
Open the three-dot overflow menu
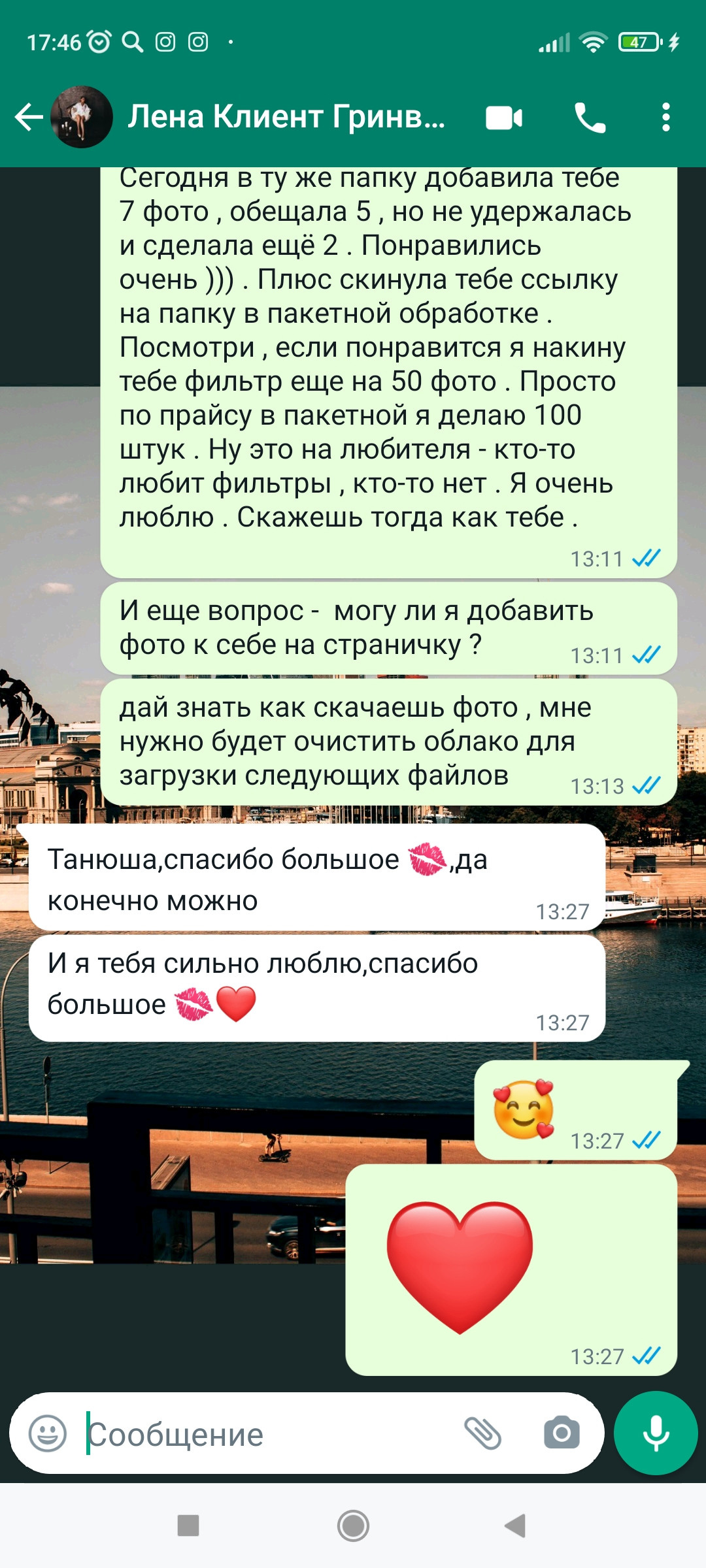[x=665, y=118]
